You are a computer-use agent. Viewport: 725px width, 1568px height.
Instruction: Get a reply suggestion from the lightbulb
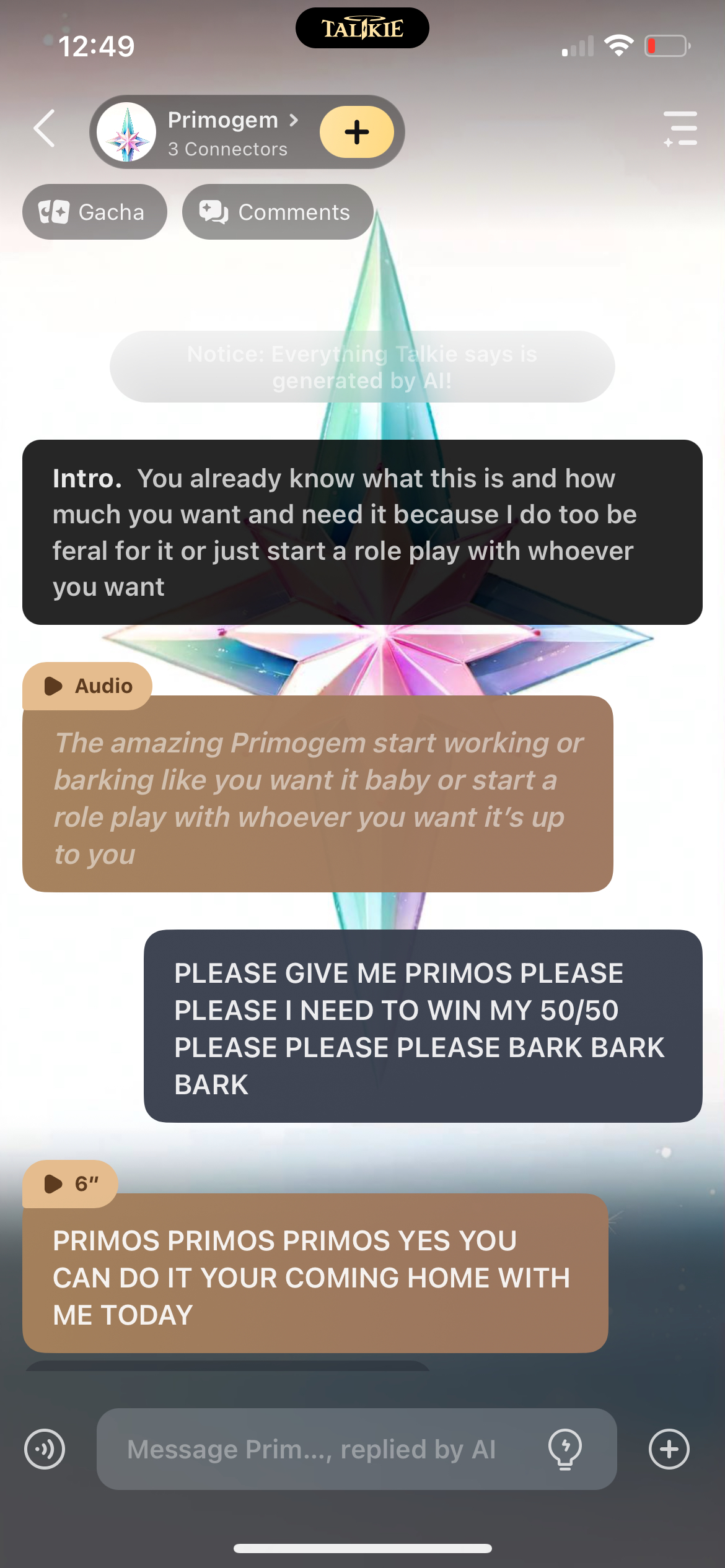coord(565,1449)
